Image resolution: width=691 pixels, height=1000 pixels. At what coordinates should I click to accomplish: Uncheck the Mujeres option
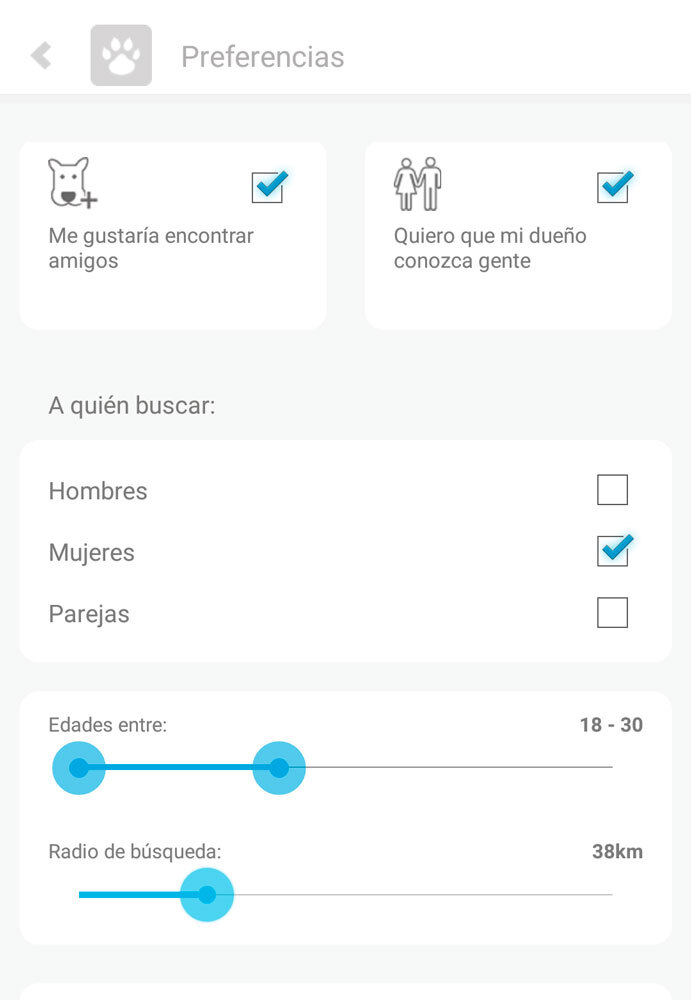click(612, 551)
